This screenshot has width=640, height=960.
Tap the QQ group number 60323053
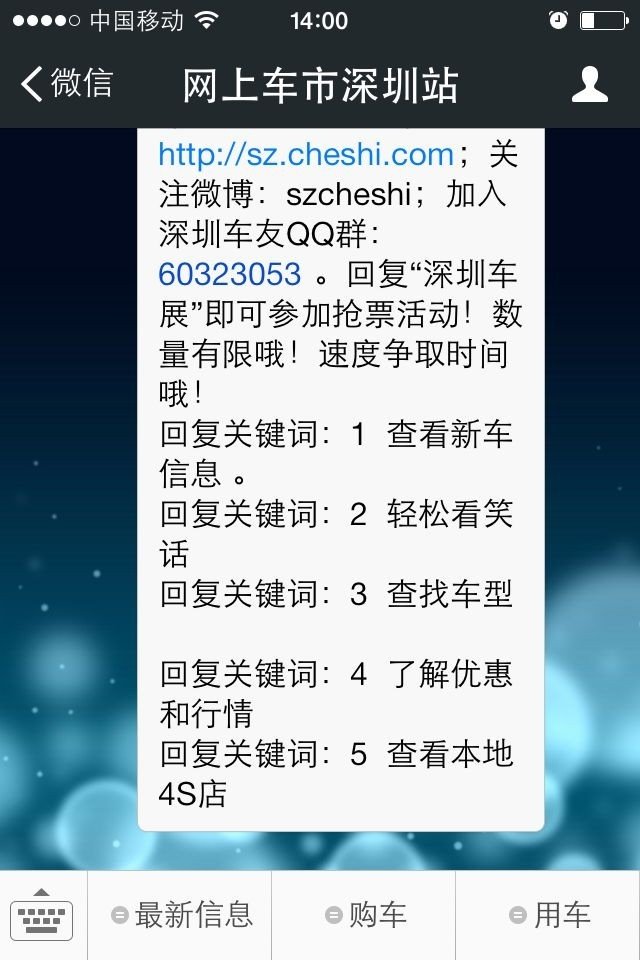(x=230, y=274)
